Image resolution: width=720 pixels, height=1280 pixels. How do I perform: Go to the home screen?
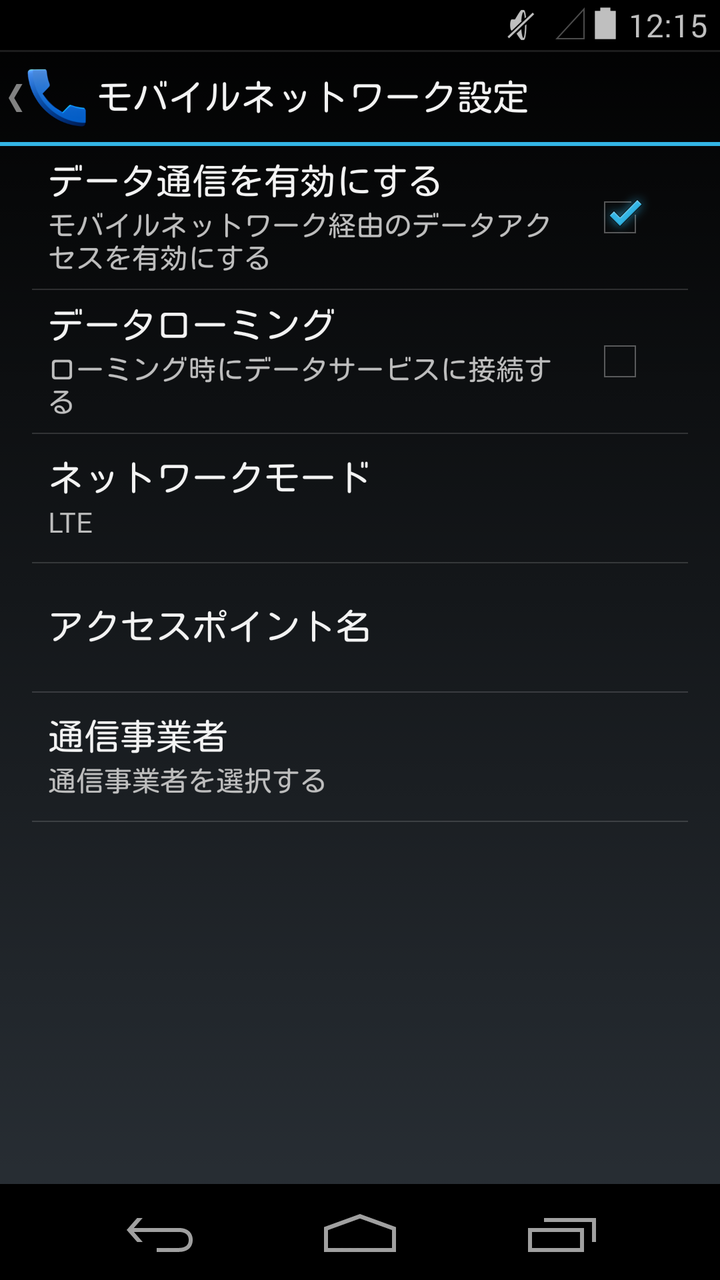(360, 1234)
